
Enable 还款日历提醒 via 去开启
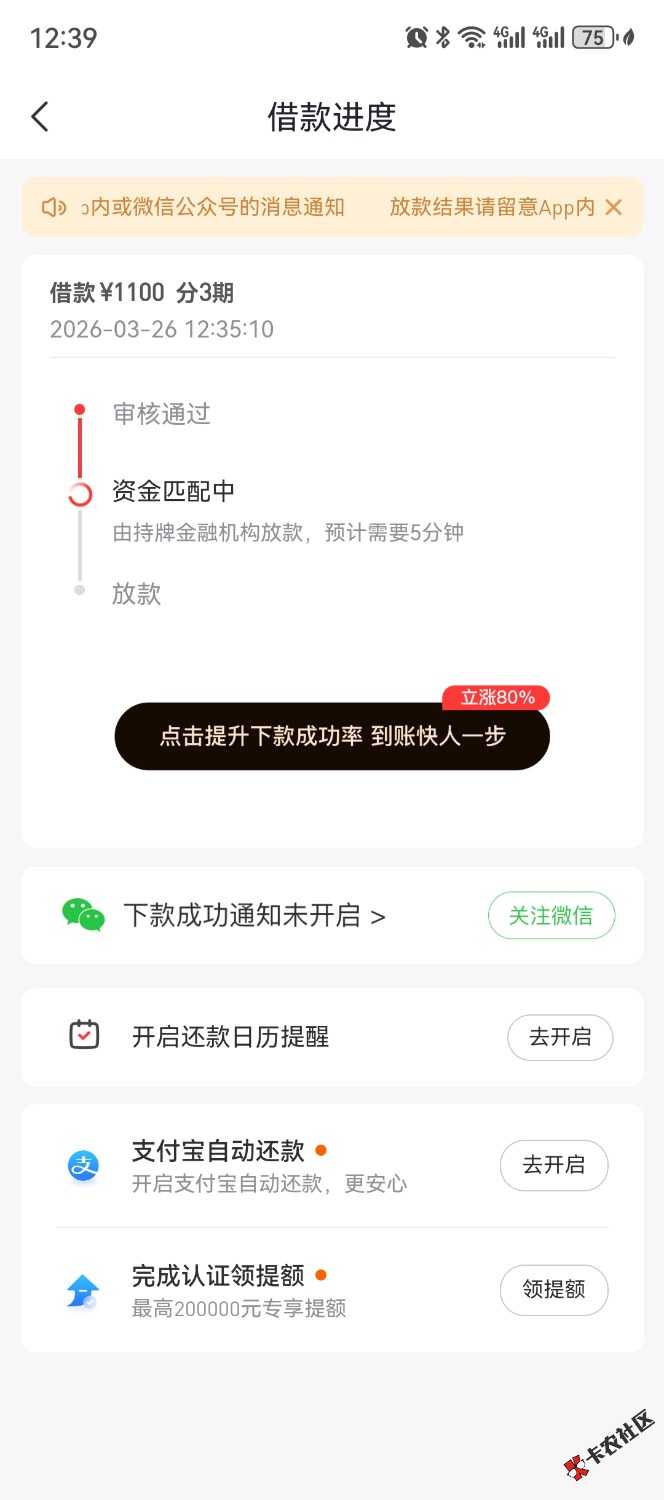(x=560, y=1037)
